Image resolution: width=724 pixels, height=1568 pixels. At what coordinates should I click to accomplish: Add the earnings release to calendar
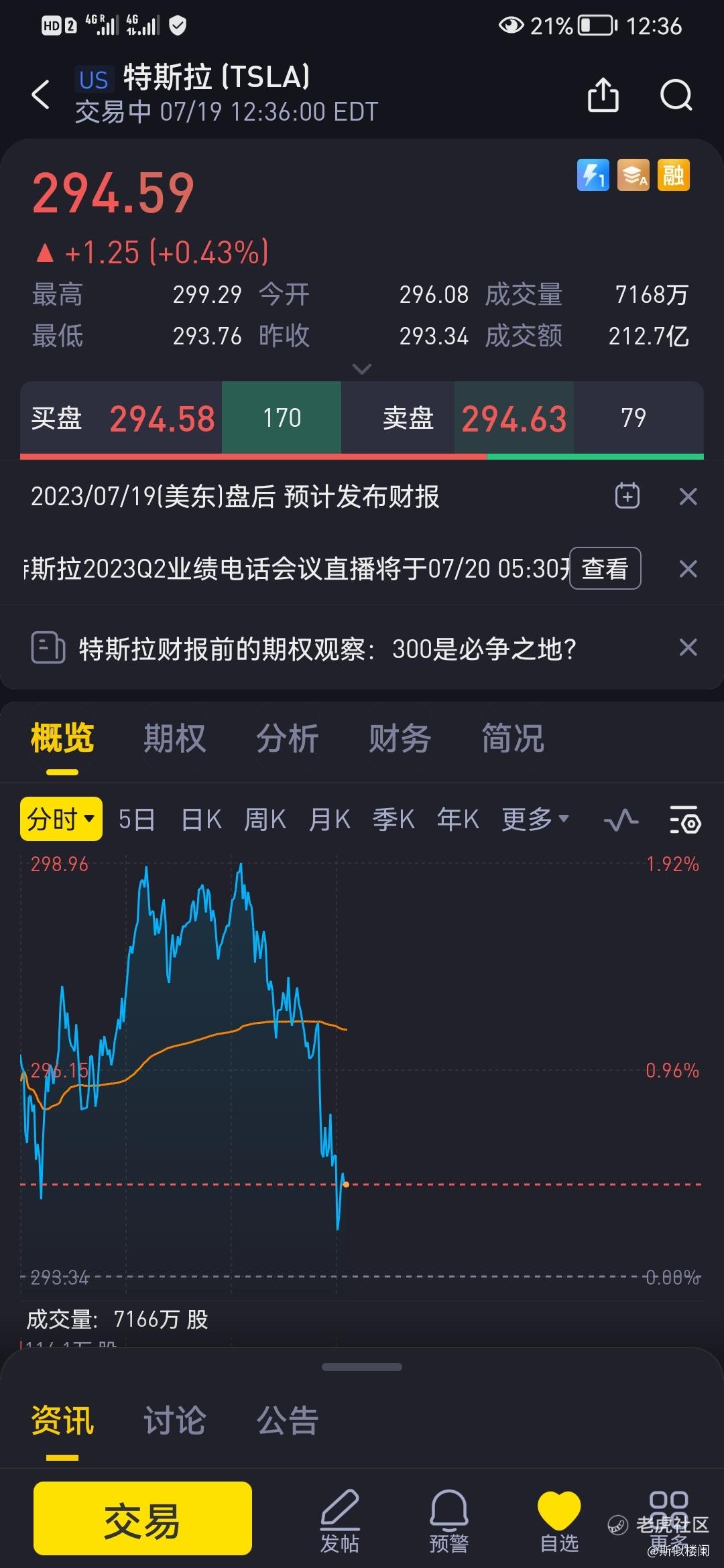point(627,496)
